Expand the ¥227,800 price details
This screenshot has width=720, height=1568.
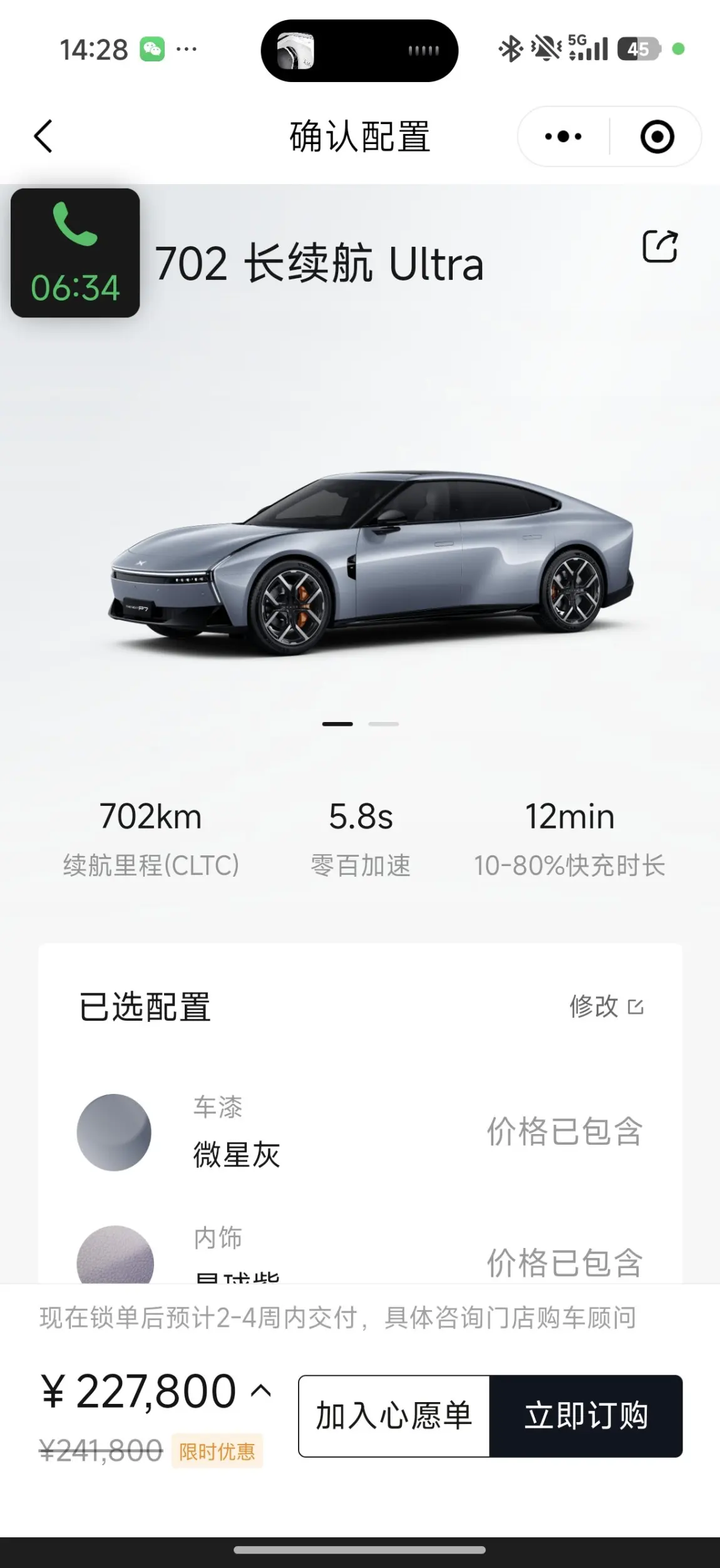coord(261,1391)
